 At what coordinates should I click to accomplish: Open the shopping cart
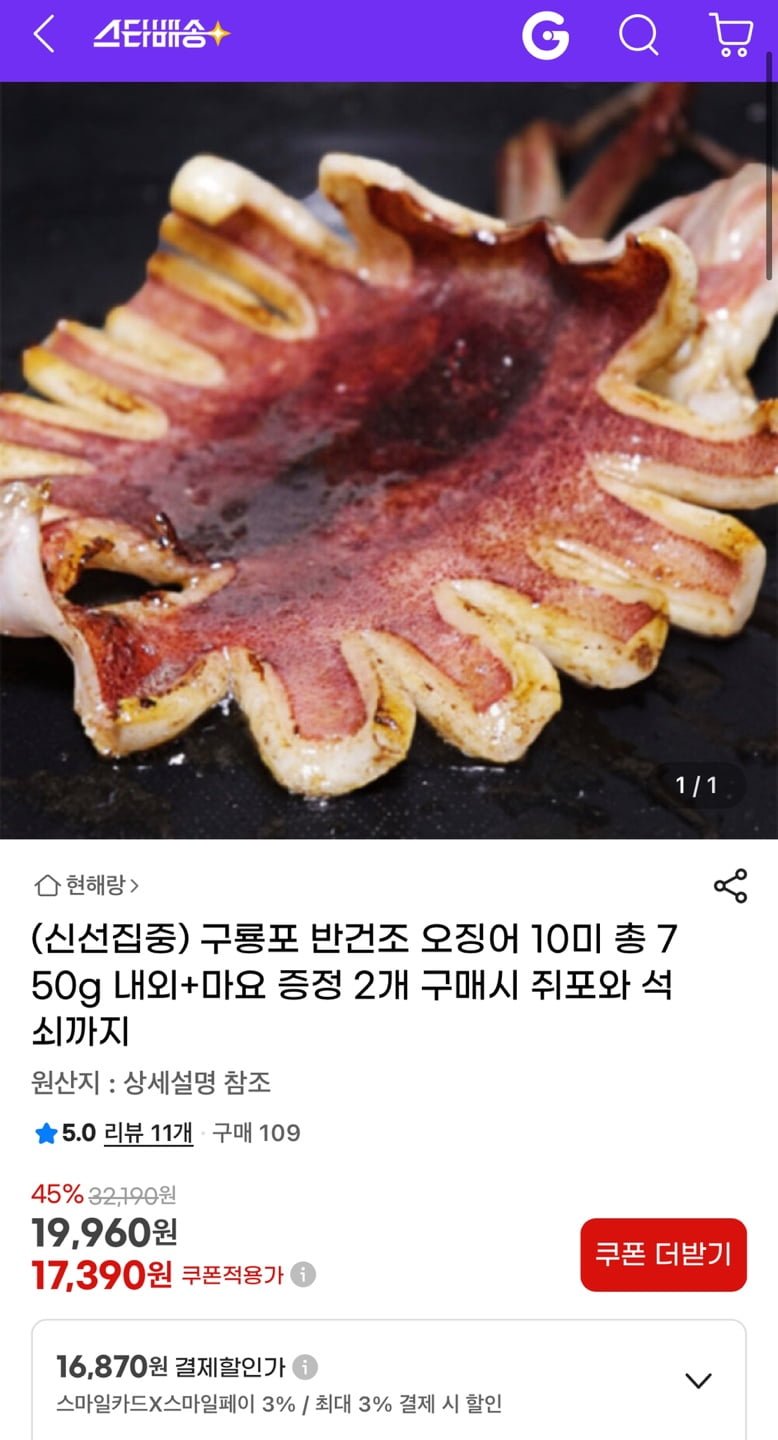coord(731,36)
